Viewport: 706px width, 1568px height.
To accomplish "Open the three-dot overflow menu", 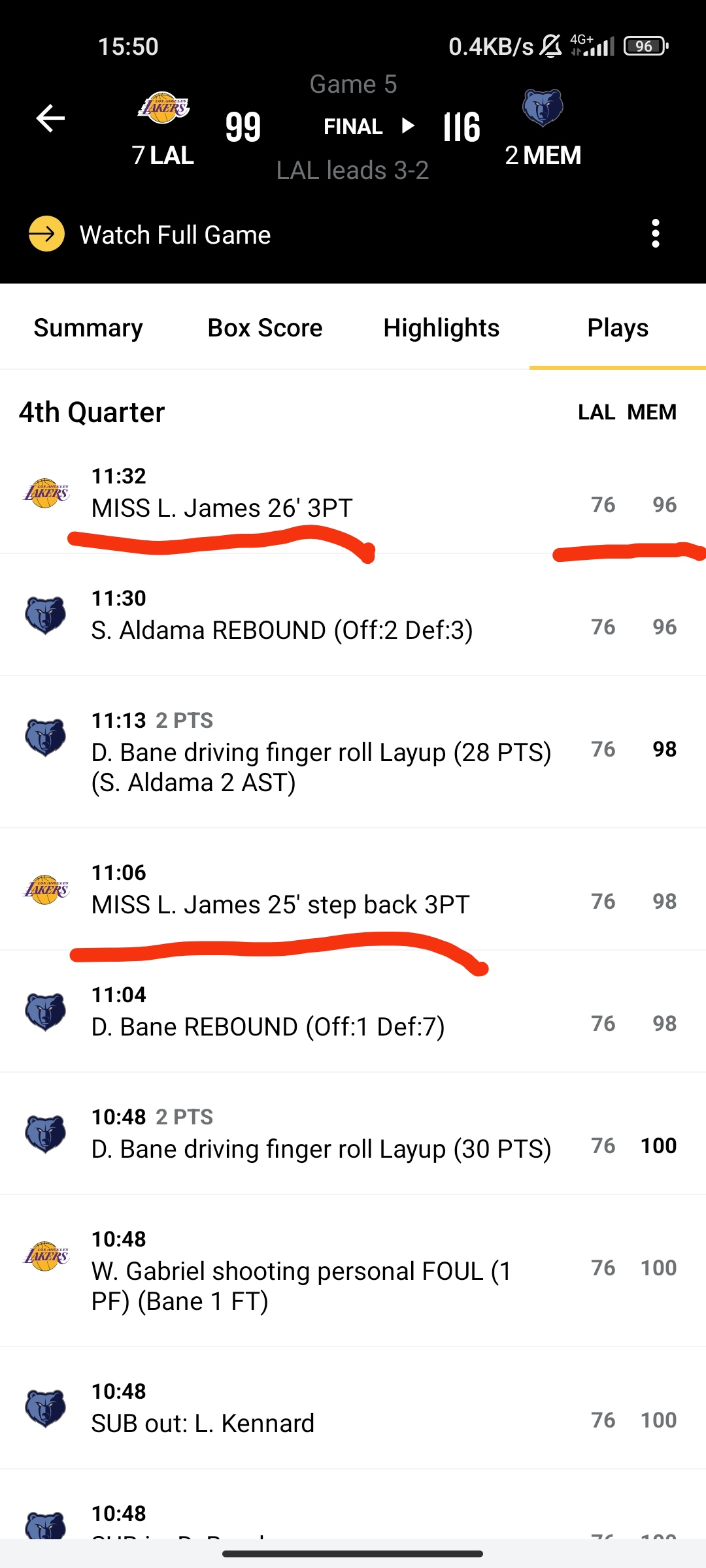I will (x=655, y=234).
